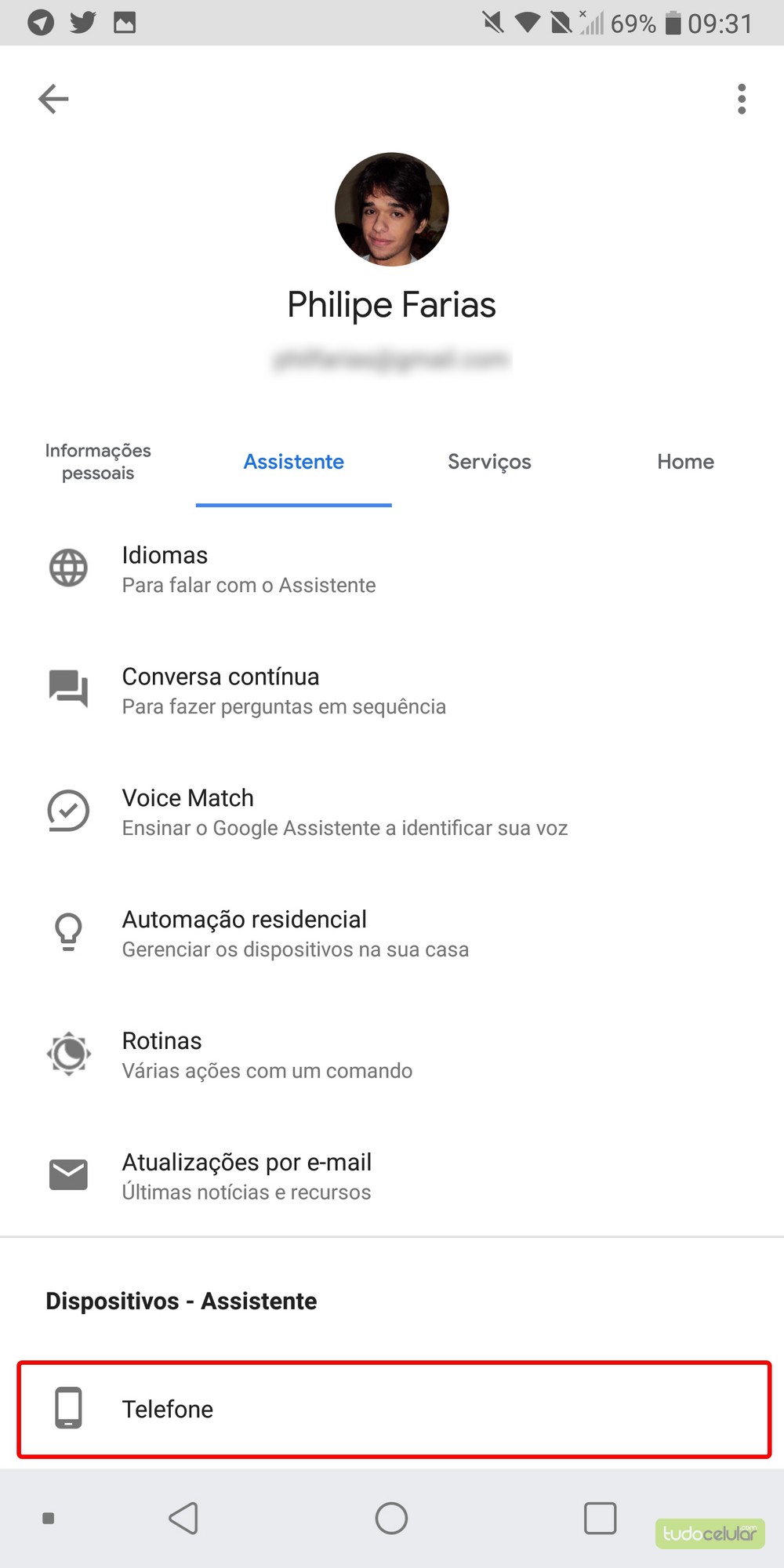Switch to Informações pessoais tab
Viewport: 784px width, 1568px height.
pyautogui.click(x=98, y=462)
